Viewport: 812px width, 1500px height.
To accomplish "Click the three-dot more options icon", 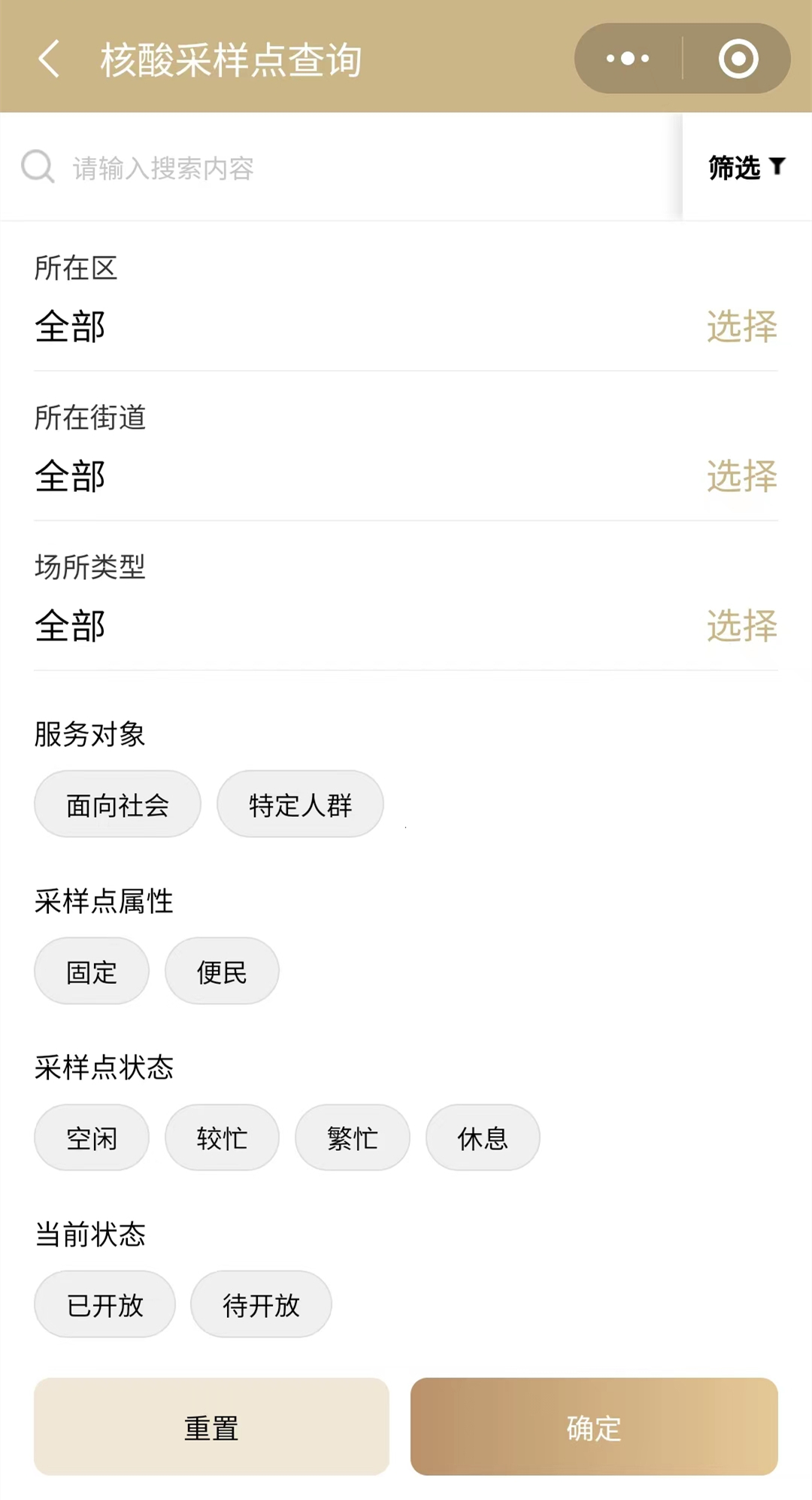I will click(x=629, y=58).
